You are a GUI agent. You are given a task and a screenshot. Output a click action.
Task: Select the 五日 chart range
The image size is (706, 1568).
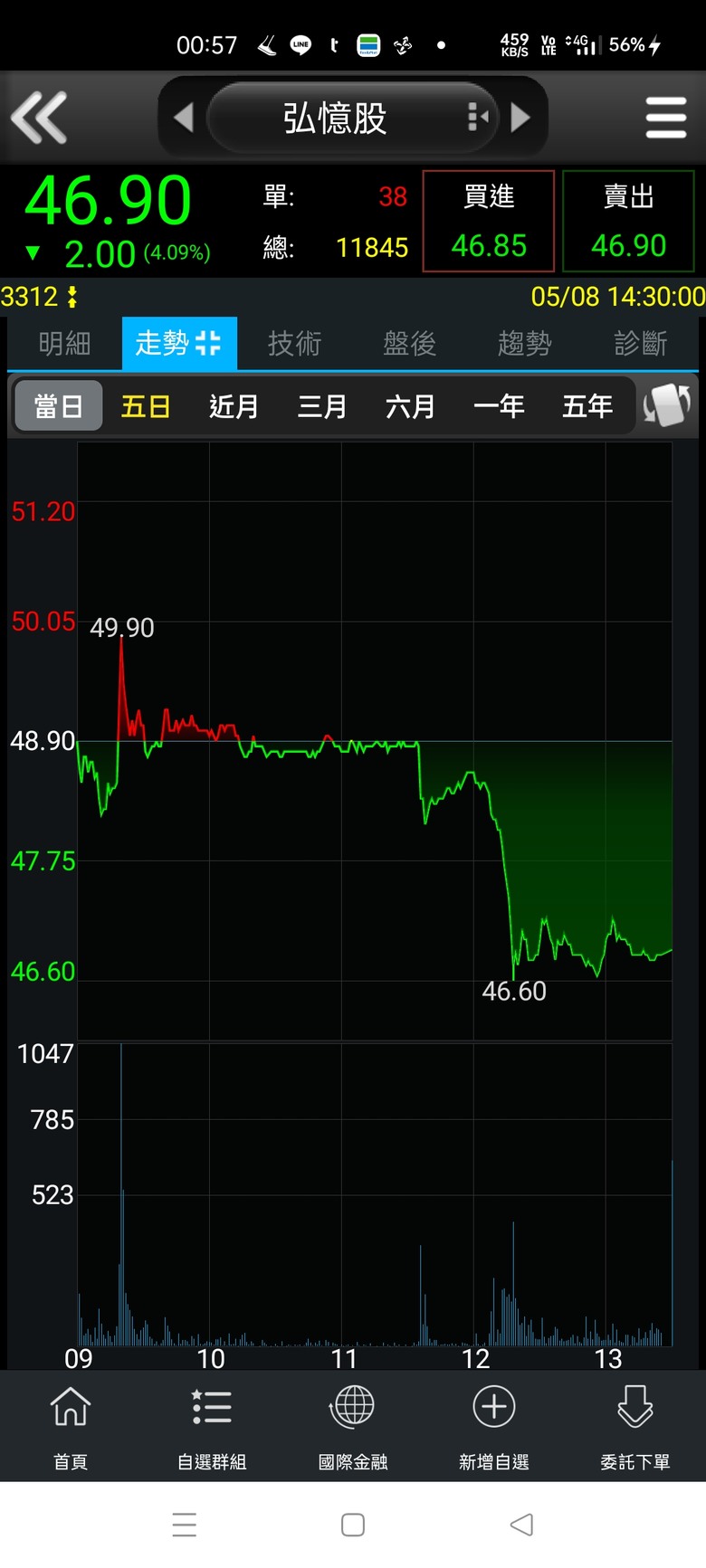point(146,406)
